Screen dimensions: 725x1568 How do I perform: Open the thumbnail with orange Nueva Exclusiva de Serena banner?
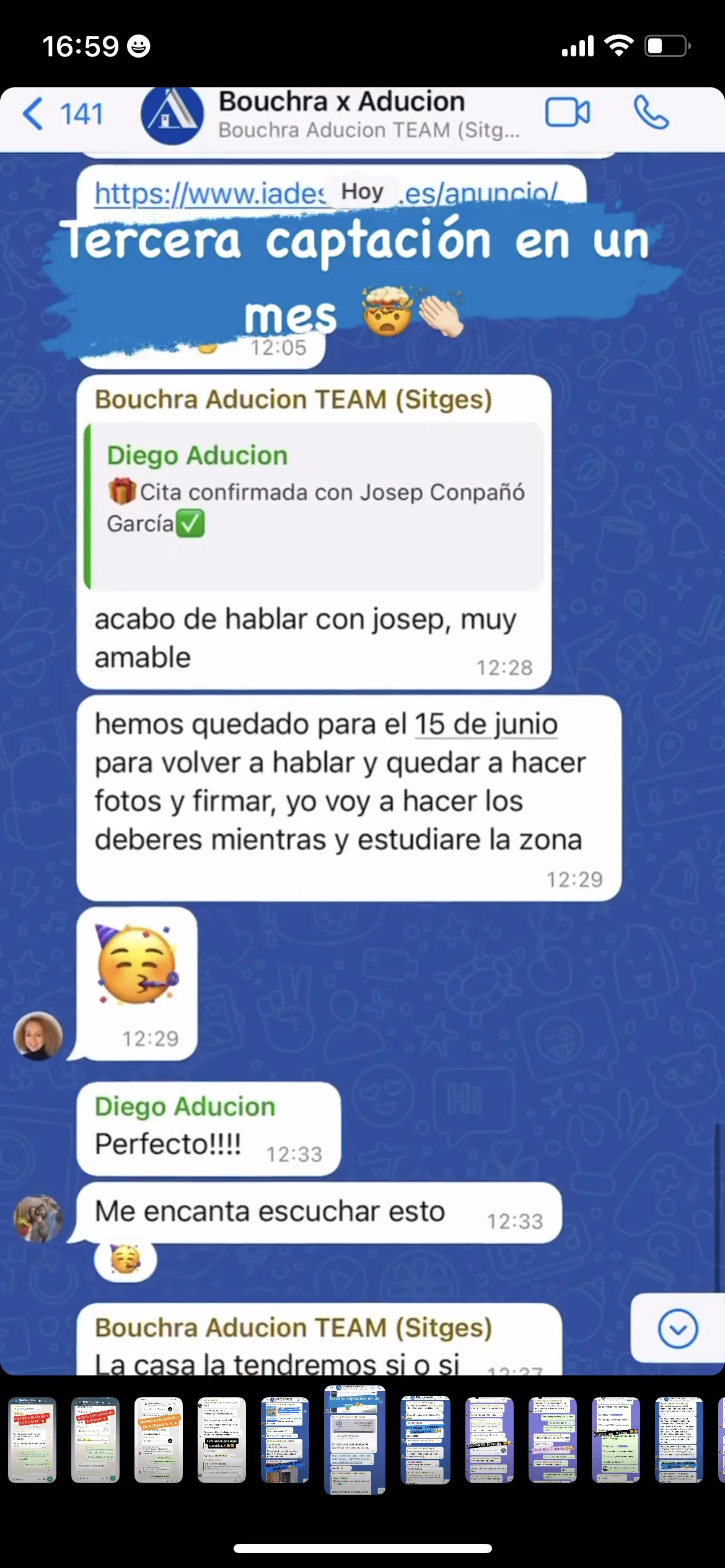click(159, 1440)
